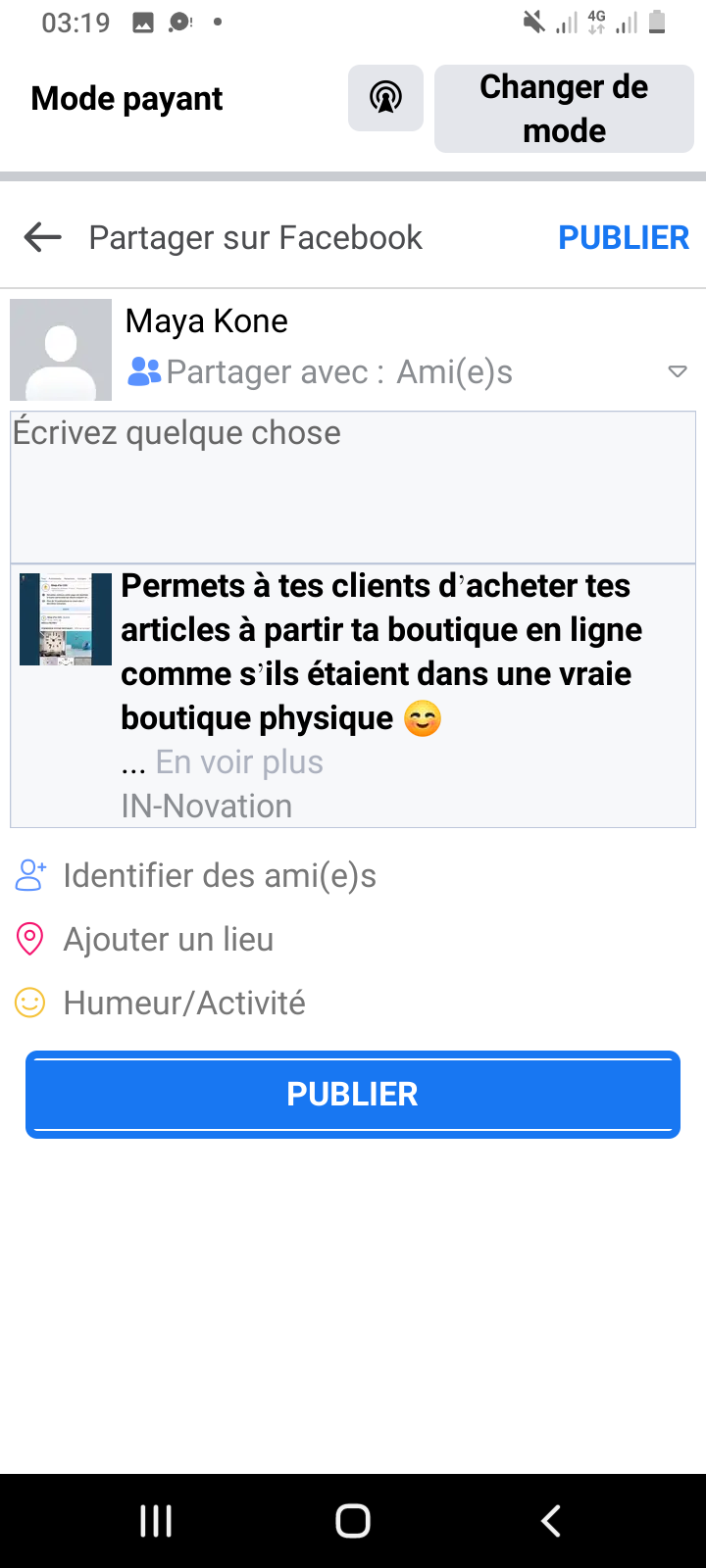This screenshot has height=1568, width=706.
Task: Tap the broadcast icon next to Mode payant
Action: 385,98
